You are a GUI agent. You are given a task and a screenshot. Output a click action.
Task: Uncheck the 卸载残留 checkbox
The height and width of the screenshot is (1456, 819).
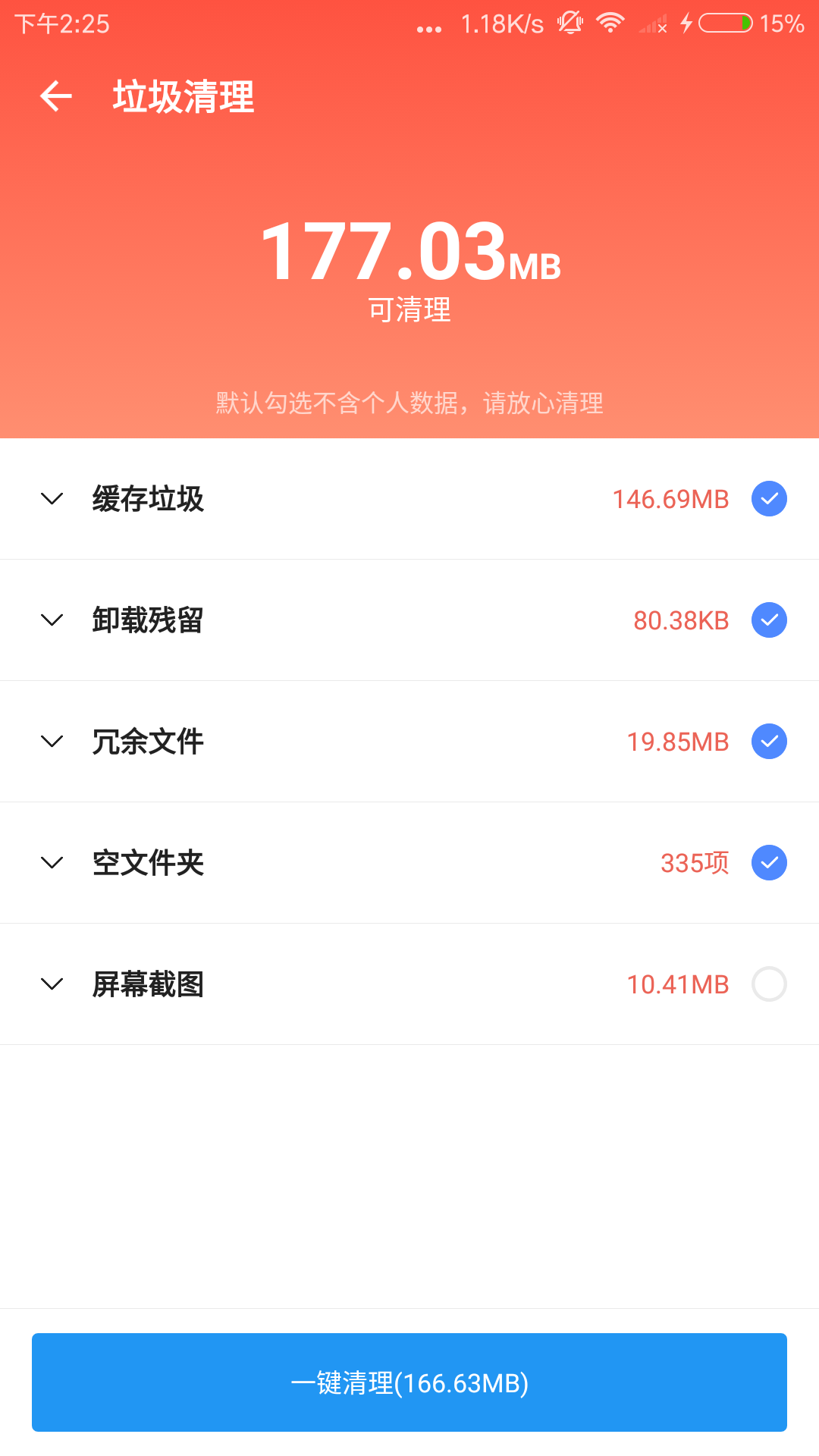769,620
